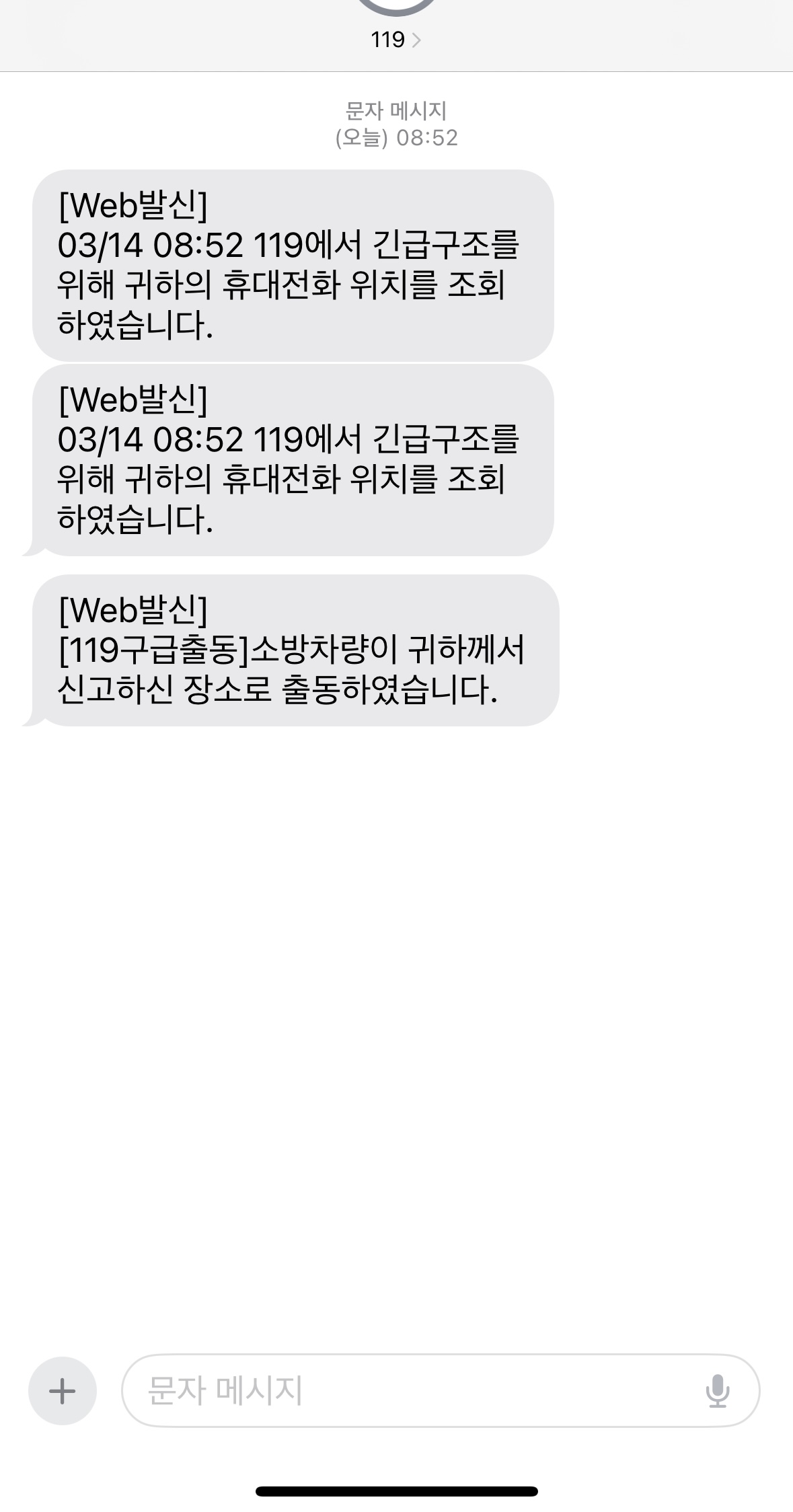Image resolution: width=793 pixels, height=1512 pixels.
Task: Start voice dictation with the microphone
Action: coord(717,1391)
